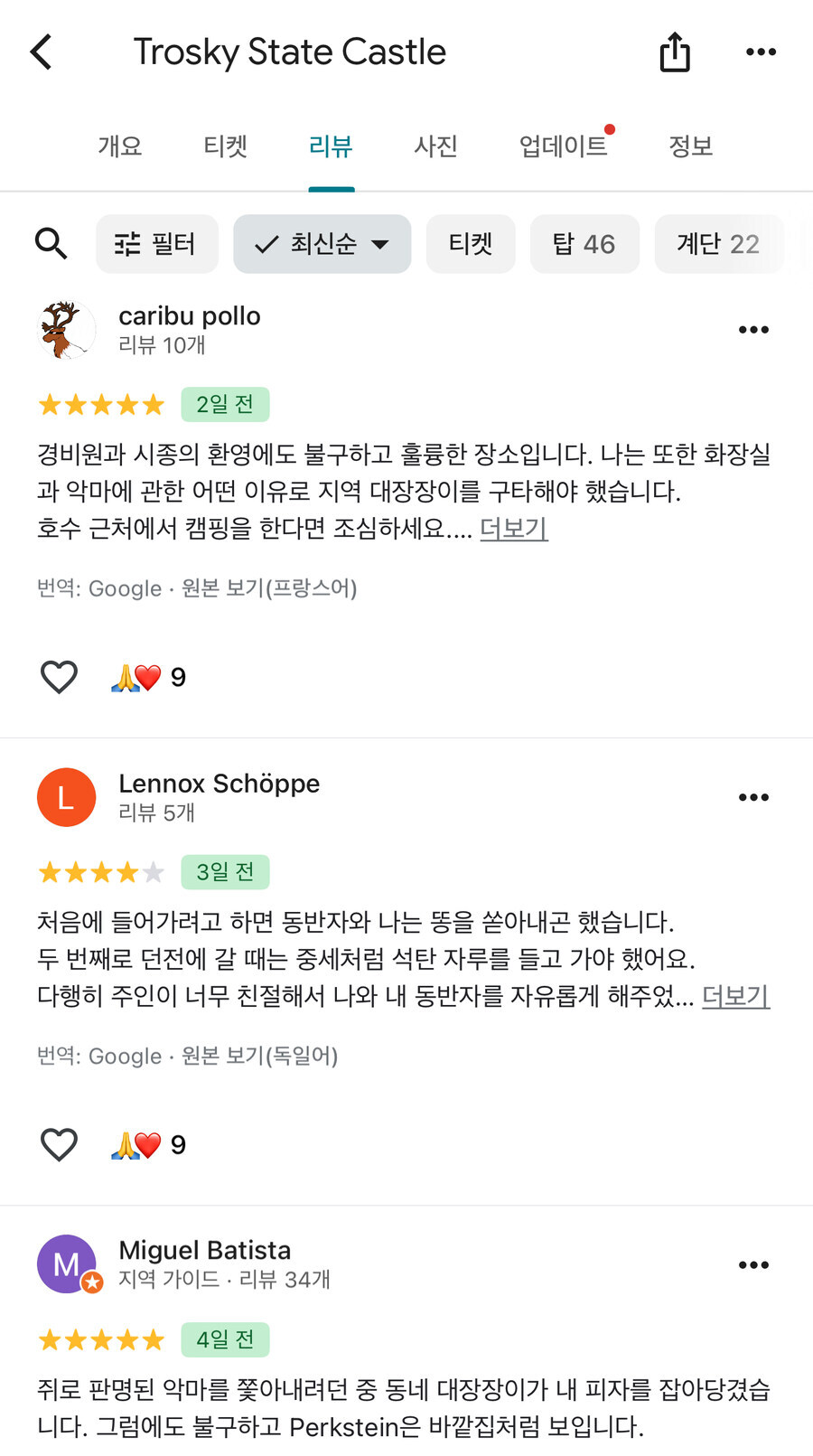Open the 업데이트 tab
The image size is (813, 1456).
point(562,146)
